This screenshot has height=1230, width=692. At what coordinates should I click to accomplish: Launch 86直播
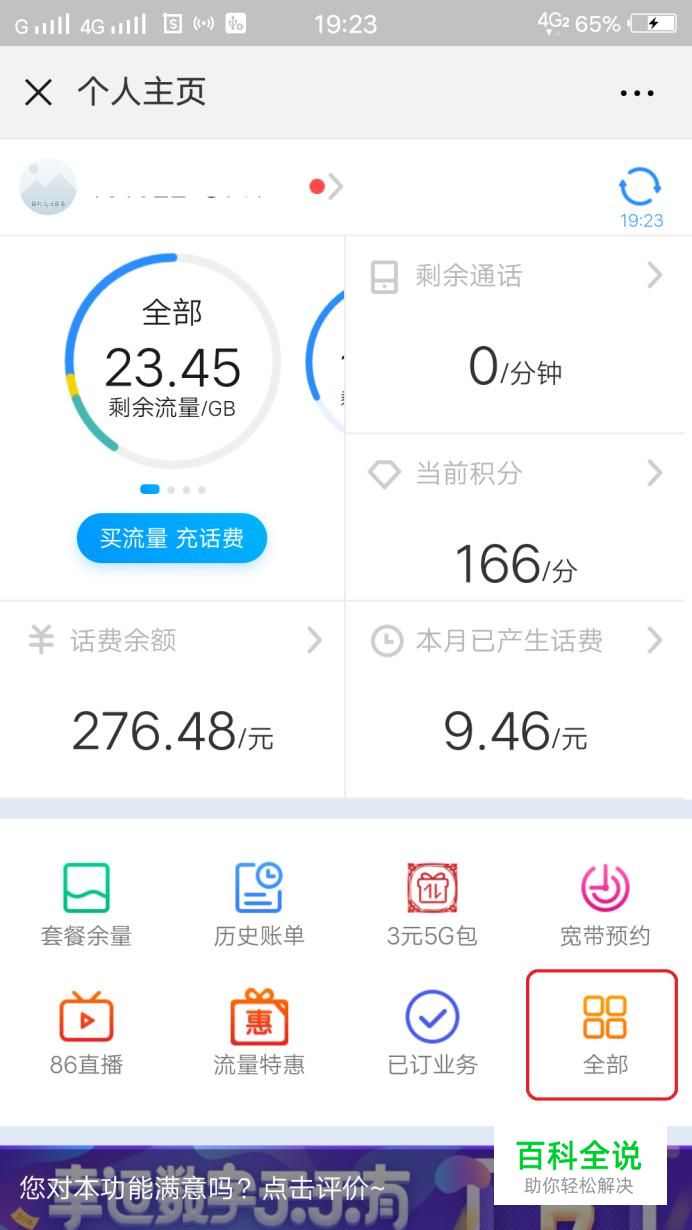click(86, 1033)
